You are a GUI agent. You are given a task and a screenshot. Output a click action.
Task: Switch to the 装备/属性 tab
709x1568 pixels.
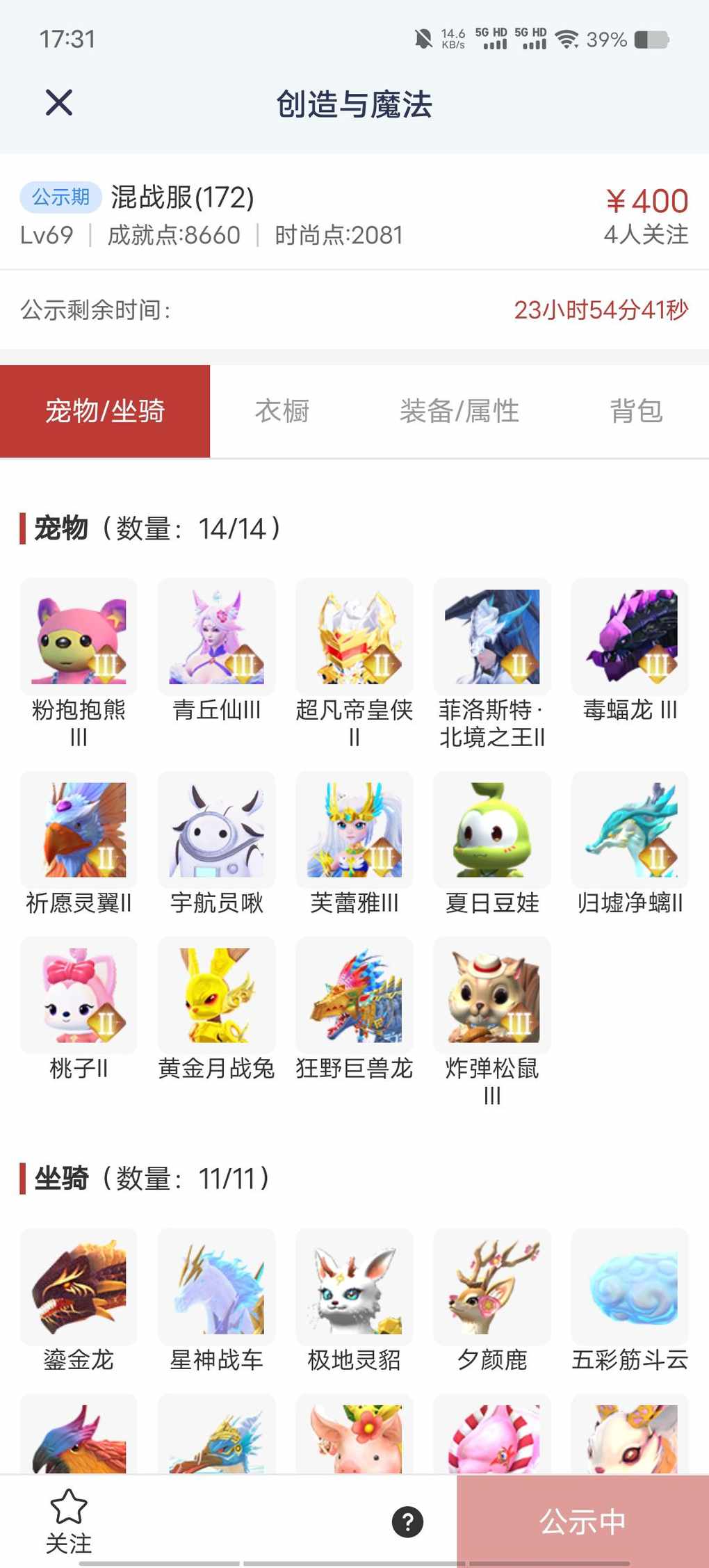point(459,411)
